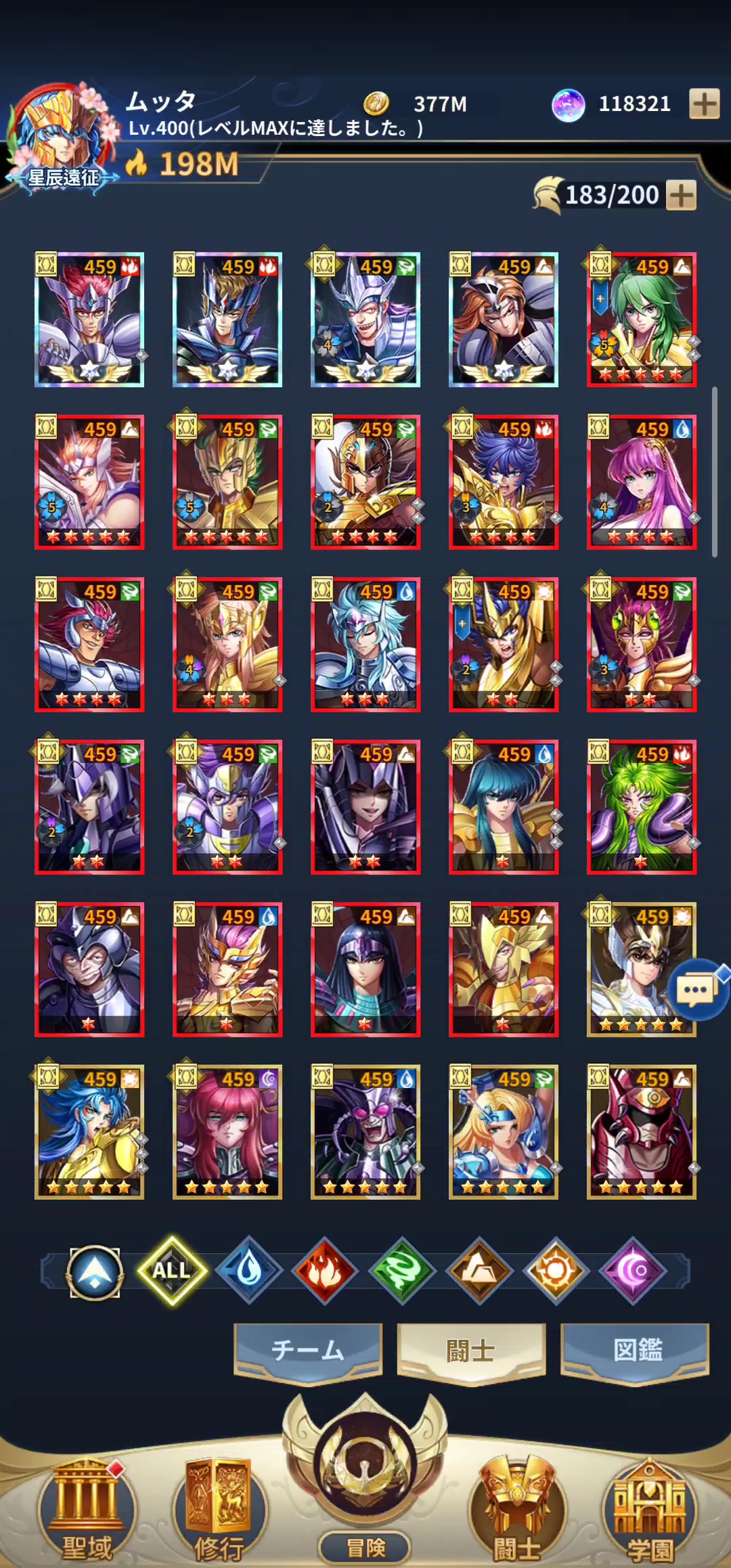731x1568 pixels.
Task: Select the pink-haired water hero card
Action: coord(641,482)
